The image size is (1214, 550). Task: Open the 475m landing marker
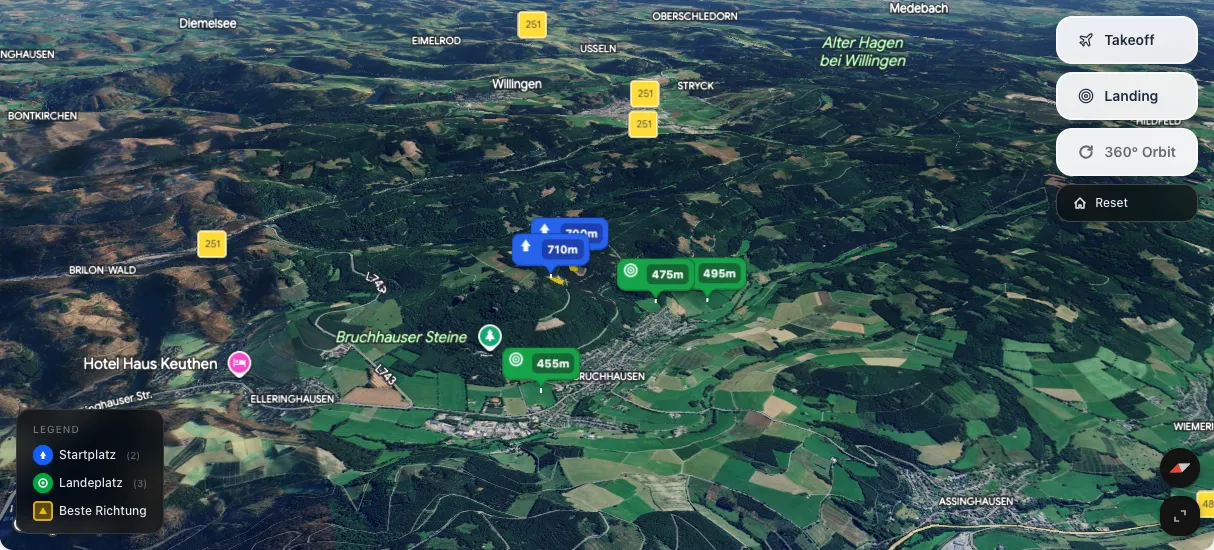(655, 274)
